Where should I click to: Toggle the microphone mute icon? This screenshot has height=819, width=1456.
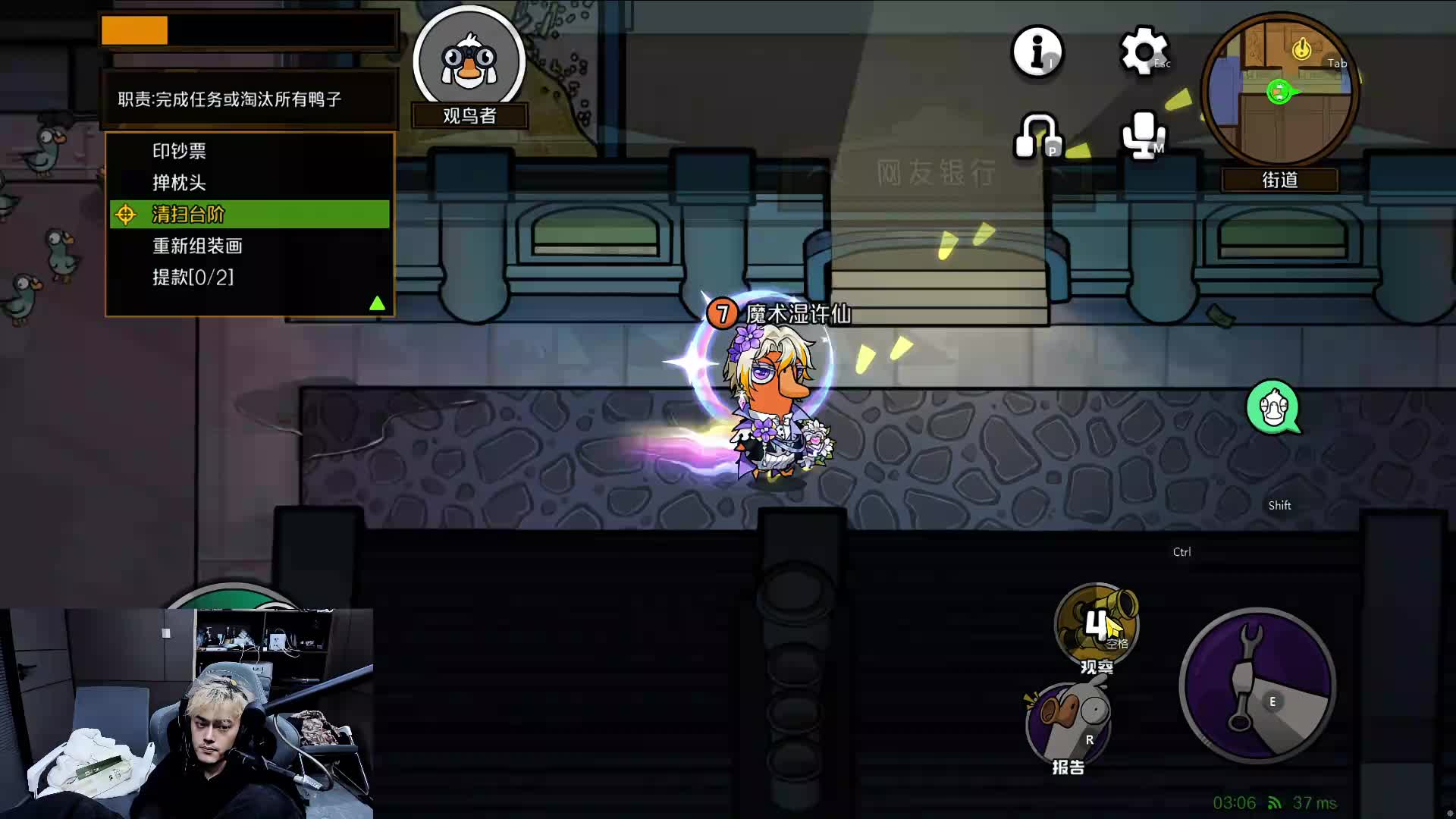[x=1143, y=136]
